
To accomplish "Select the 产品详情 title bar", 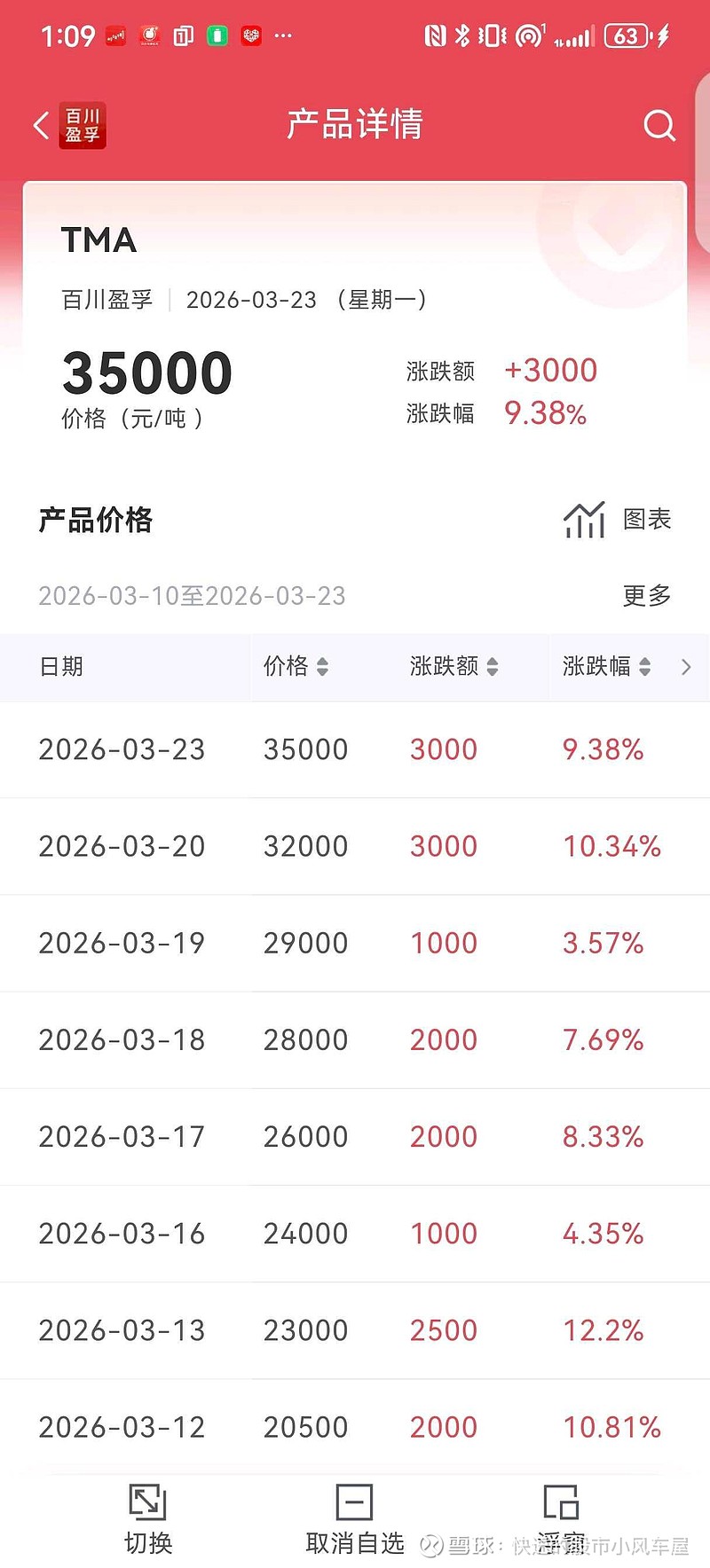I will point(353,125).
